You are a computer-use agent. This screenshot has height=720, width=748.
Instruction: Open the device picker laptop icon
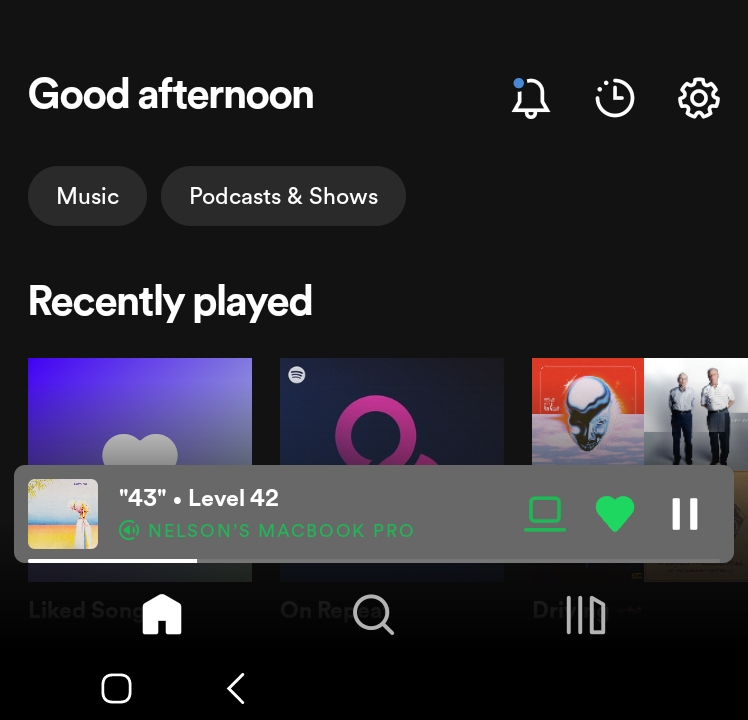(x=545, y=514)
